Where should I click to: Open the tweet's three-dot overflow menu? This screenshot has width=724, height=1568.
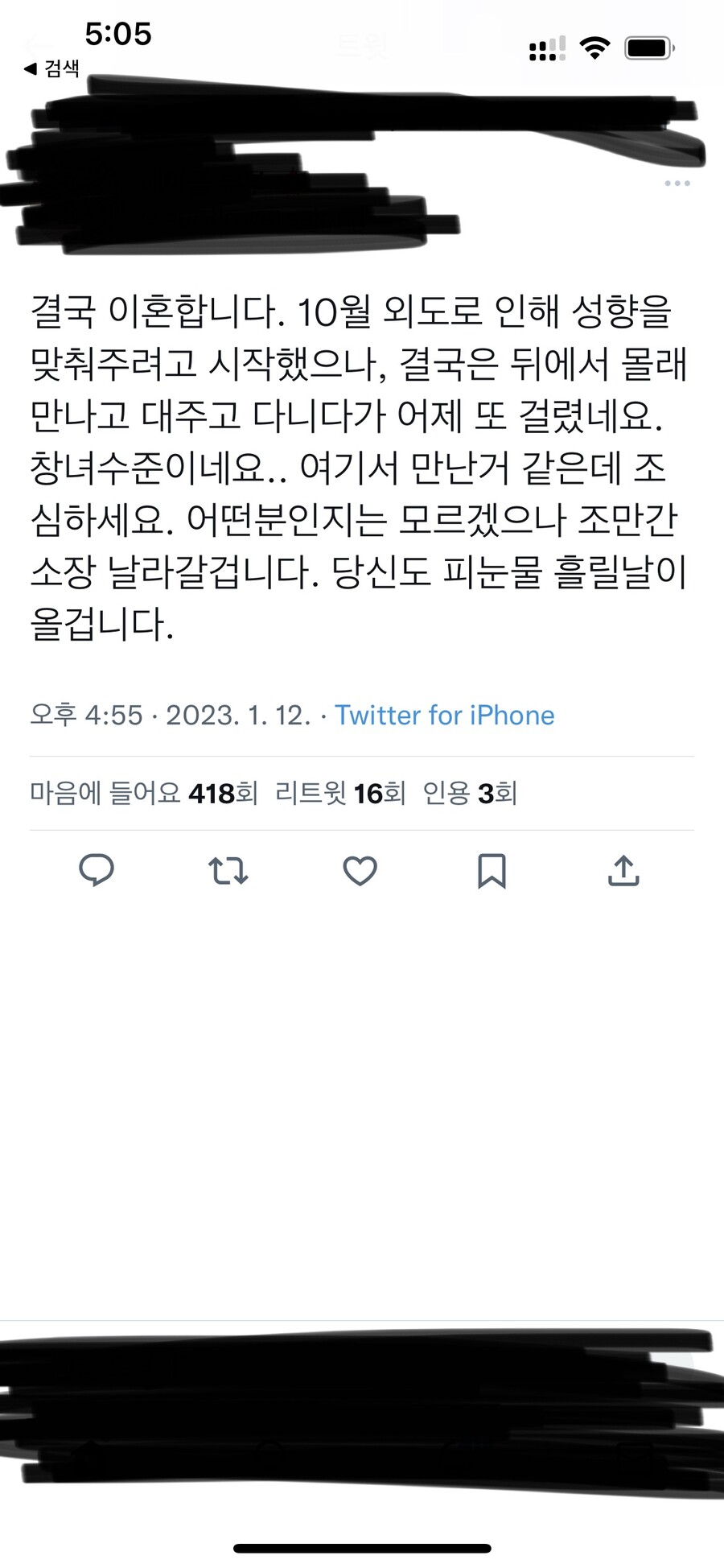click(677, 184)
